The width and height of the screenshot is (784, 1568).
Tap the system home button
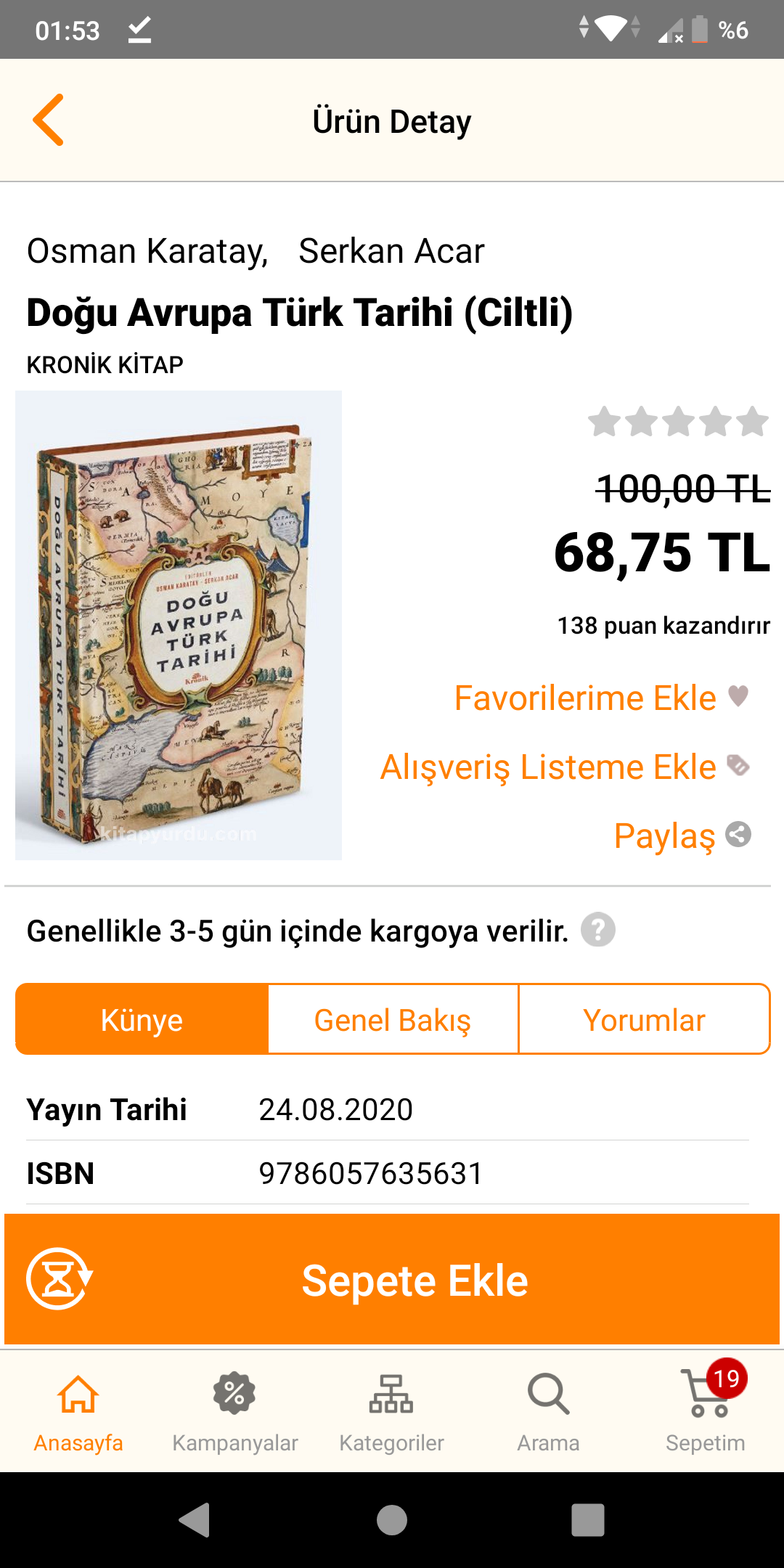click(392, 1520)
